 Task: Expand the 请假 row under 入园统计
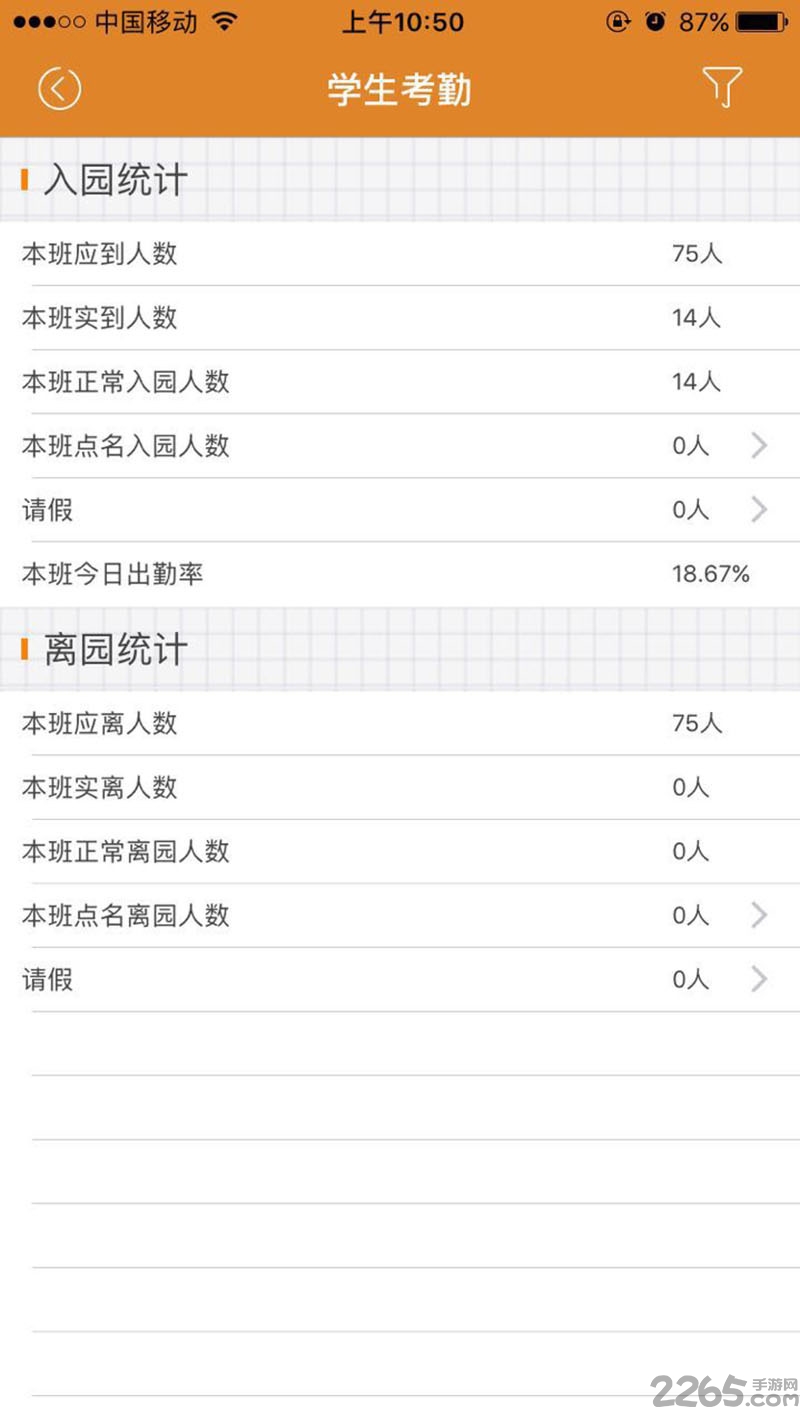click(758, 510)
